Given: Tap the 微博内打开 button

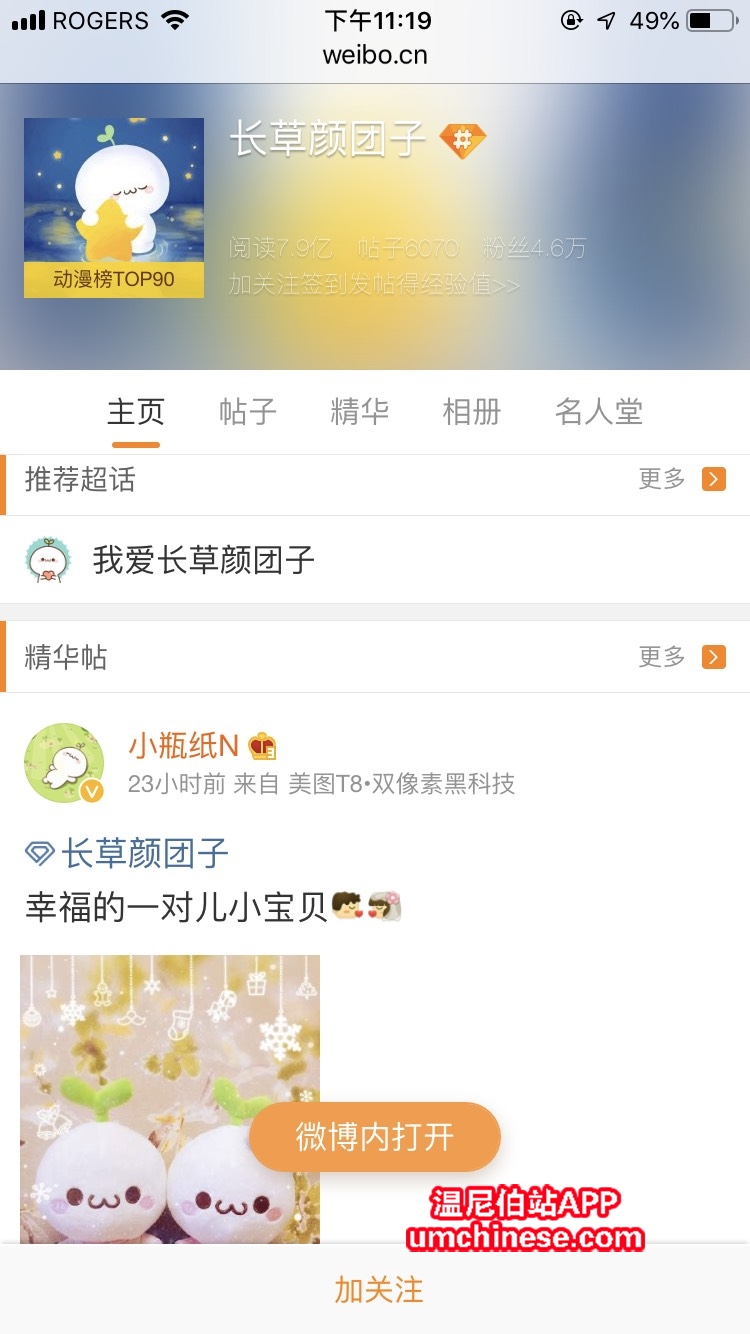Looking at the screenshot, I should pos(374,1137).
